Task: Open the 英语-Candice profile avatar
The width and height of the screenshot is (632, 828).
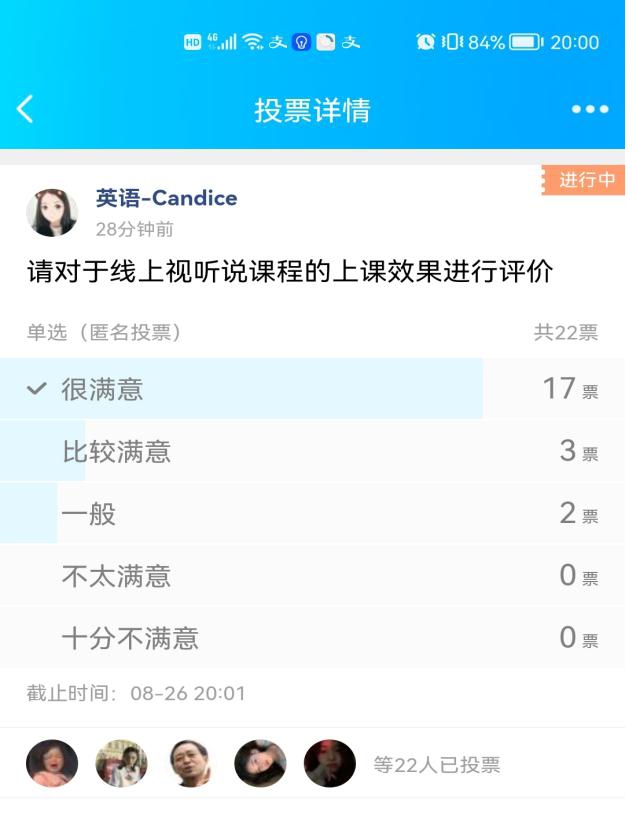Action: point(52,212)
